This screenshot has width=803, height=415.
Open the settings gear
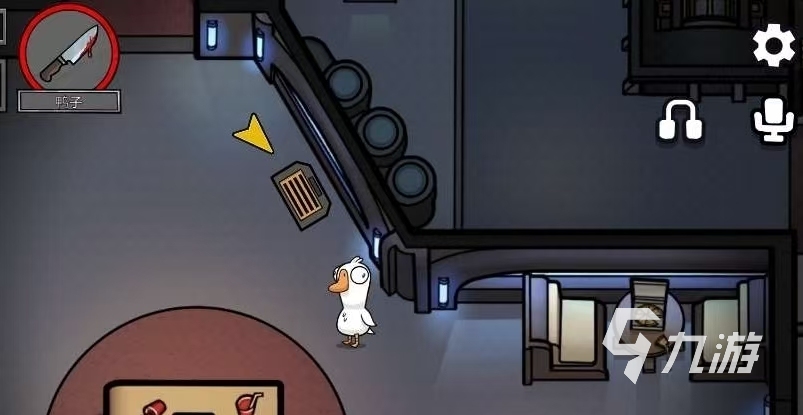click(x=773, y=46)
